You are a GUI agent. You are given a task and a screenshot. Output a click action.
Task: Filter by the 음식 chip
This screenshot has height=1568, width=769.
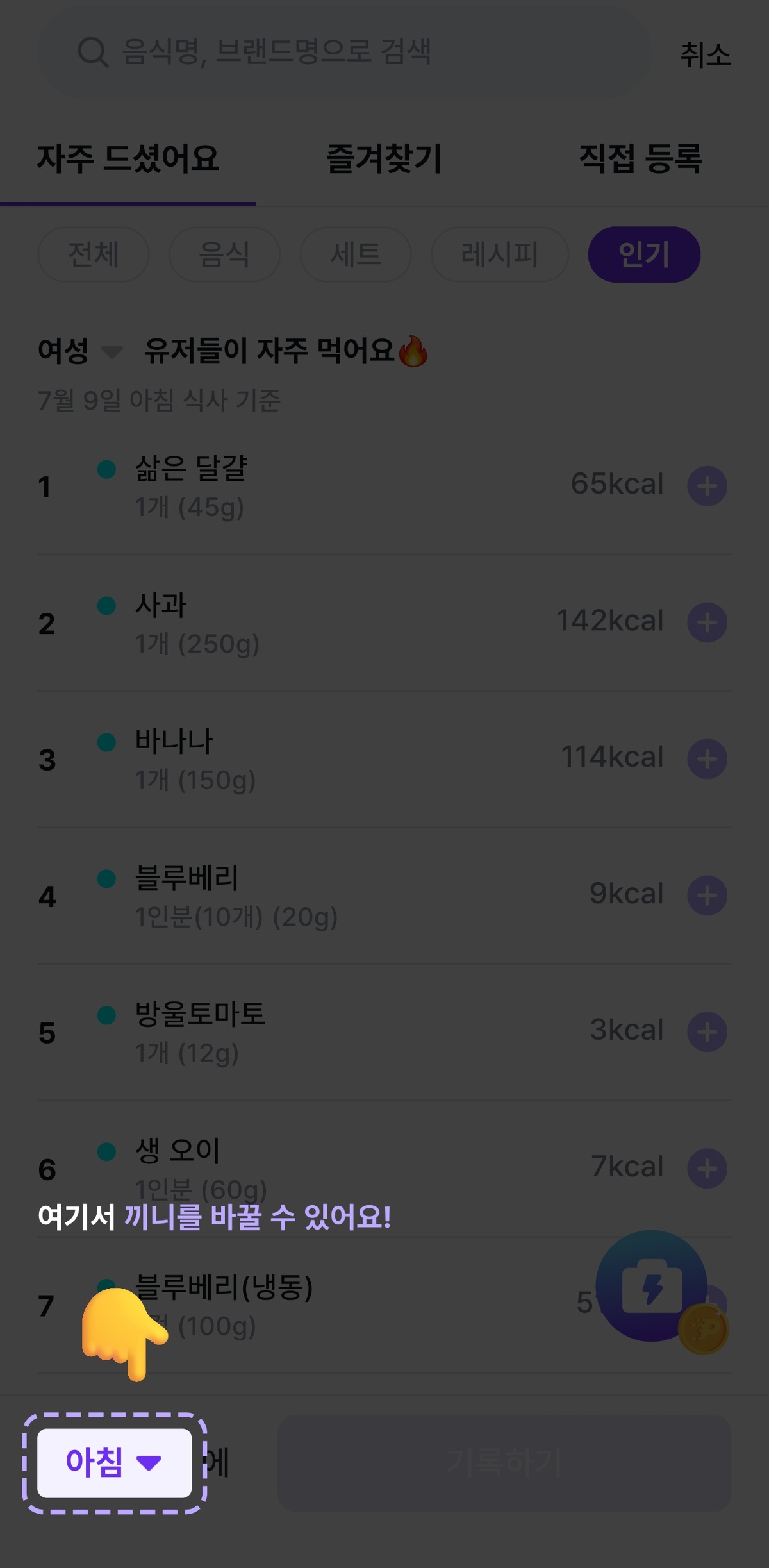[x=224, y=254]
